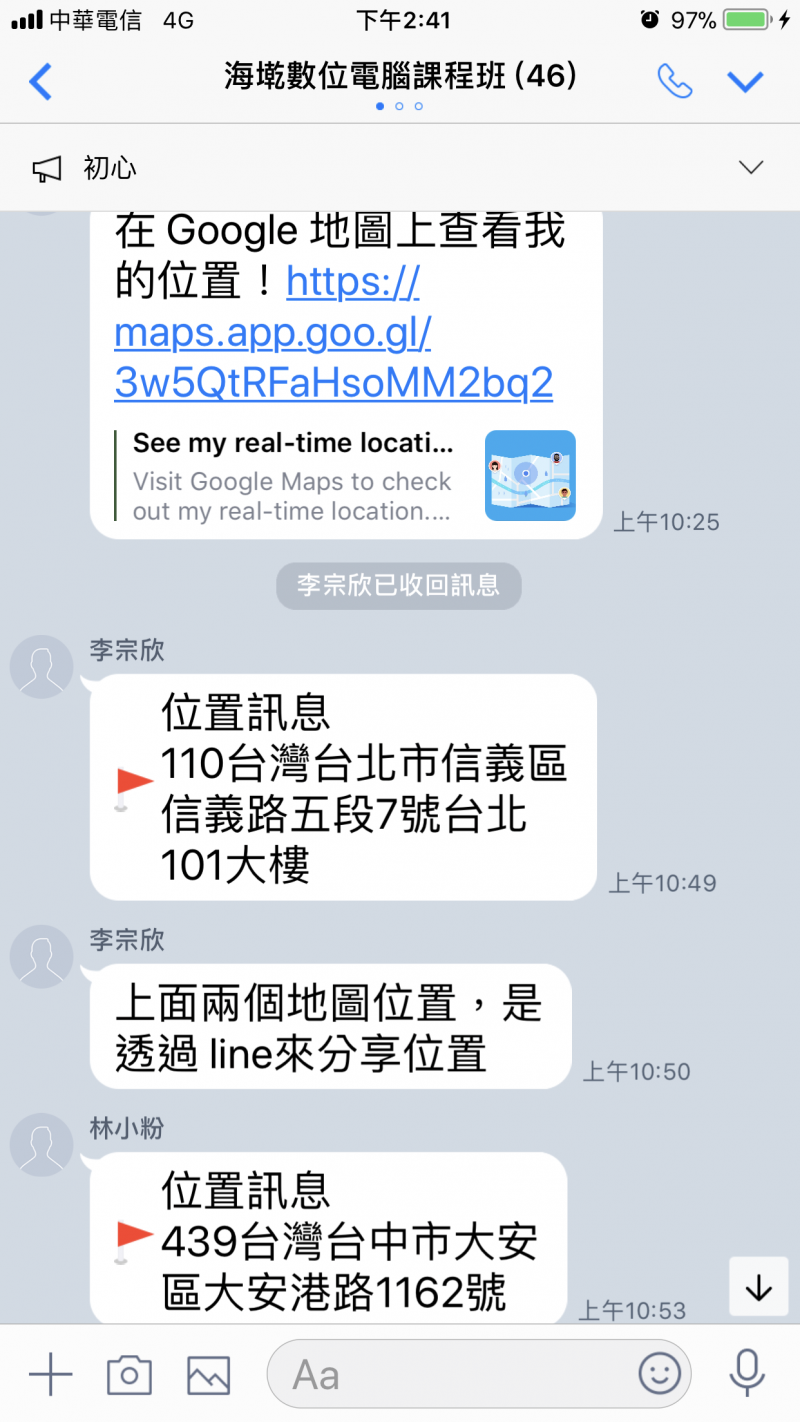
Task: Tap the phone call icon
Action: click(x=676, y=81)
